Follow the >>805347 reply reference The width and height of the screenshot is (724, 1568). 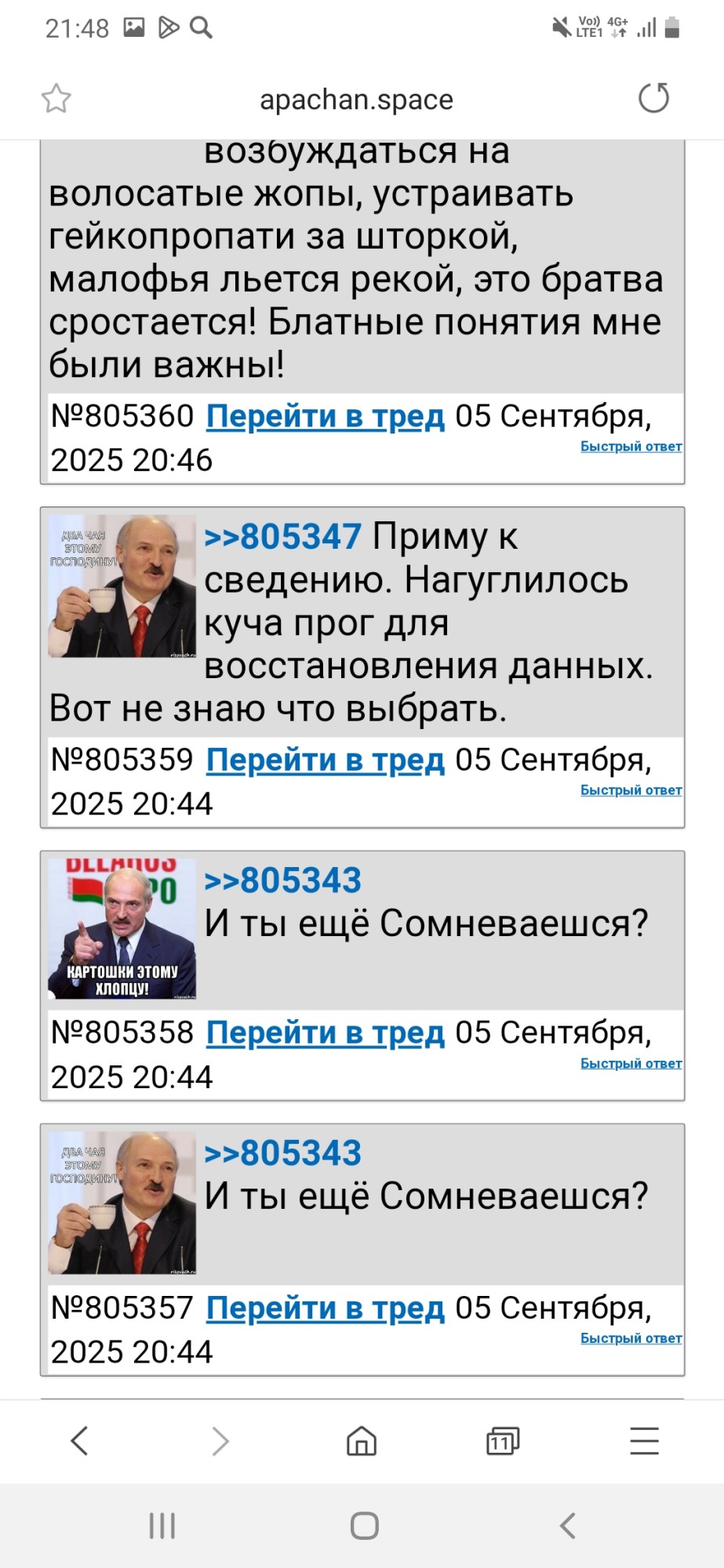point(282,537)
